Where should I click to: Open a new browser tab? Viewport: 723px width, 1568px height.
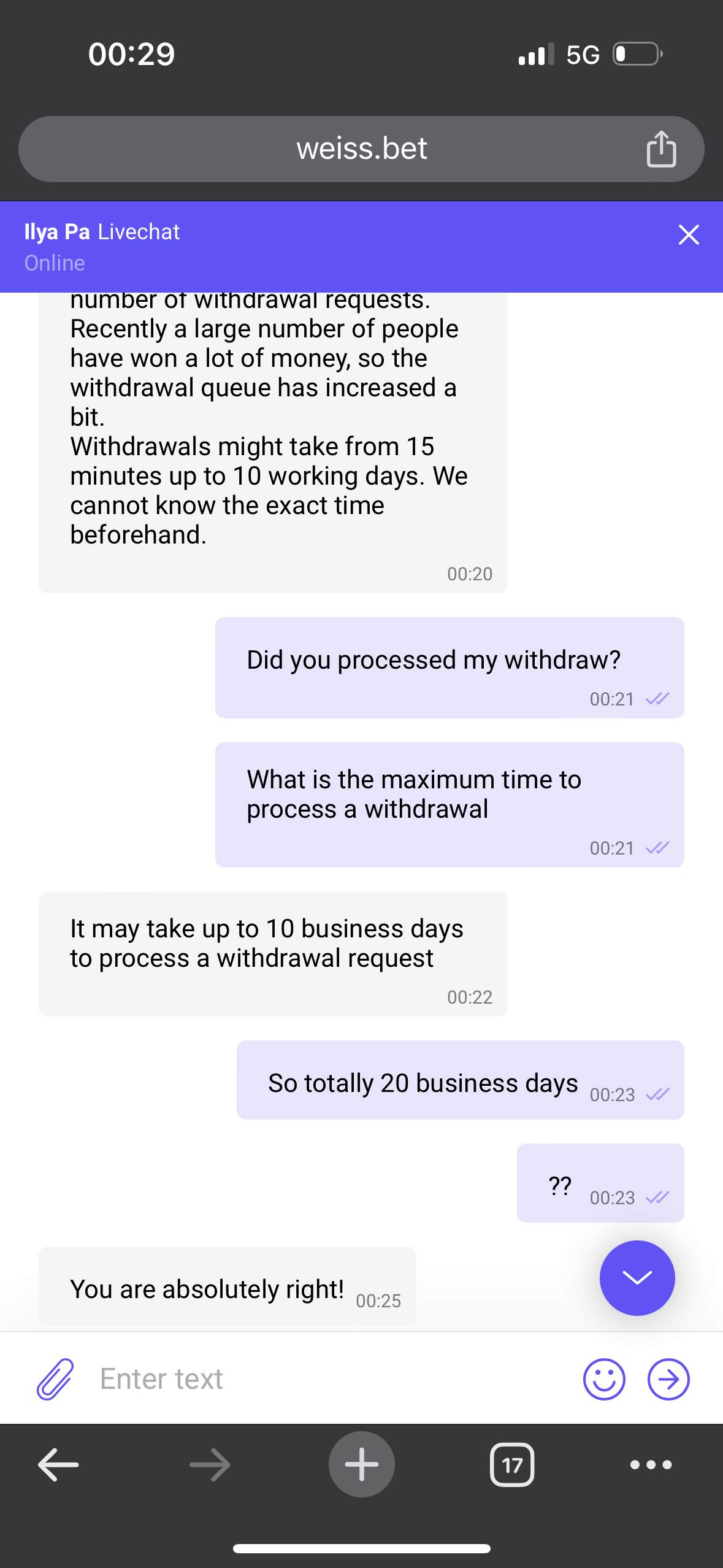coord(361,1465)
